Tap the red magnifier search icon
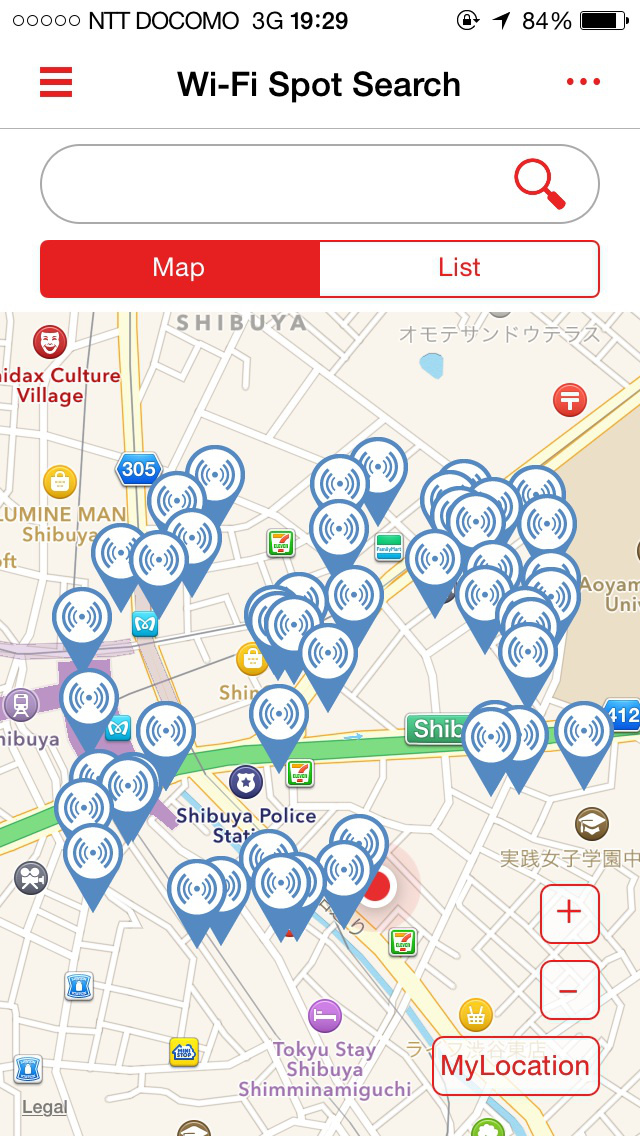This screenshot has width=640, height=1136. pyautogui.click(x=540, y=185)
